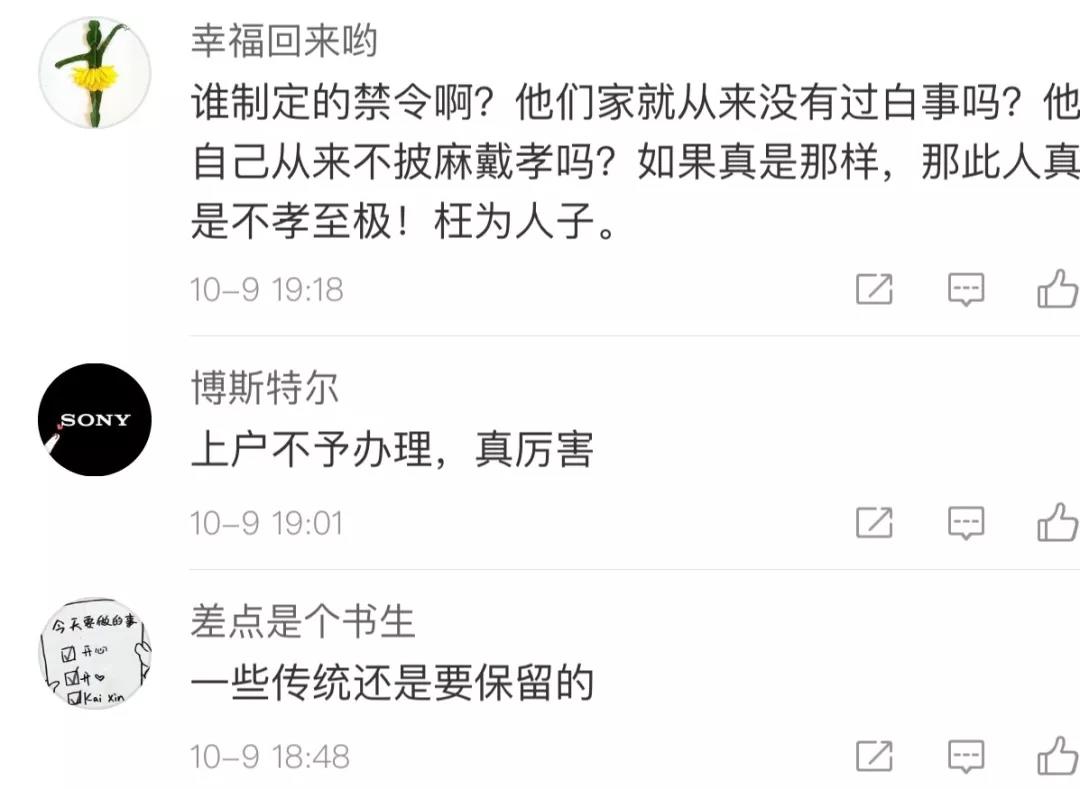Viewport: 1080px width, 789px height.
Task: Open username 差点是个书生
Action: pos(302,622)
